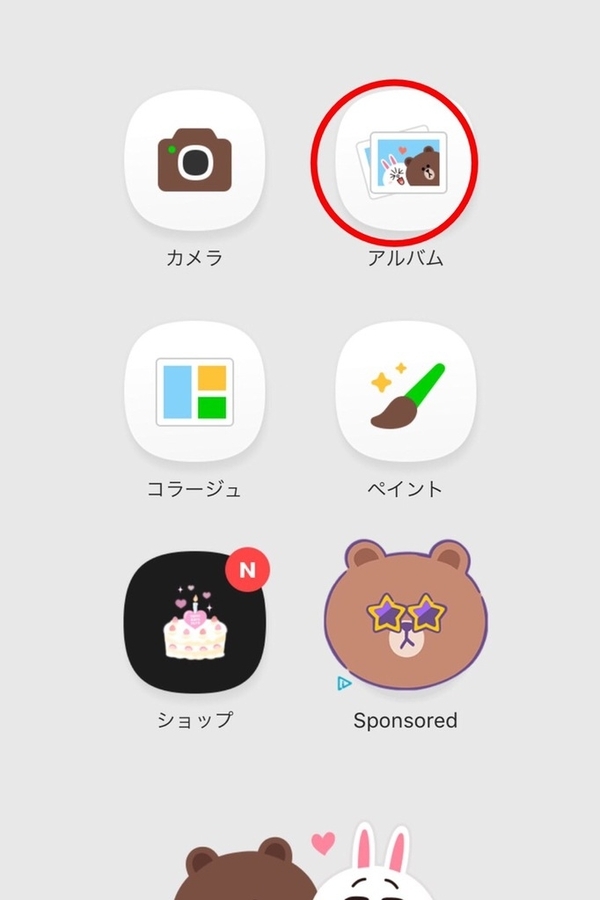Open the カメラ camera option
This screenshot has height=900, width=600.
194,161
